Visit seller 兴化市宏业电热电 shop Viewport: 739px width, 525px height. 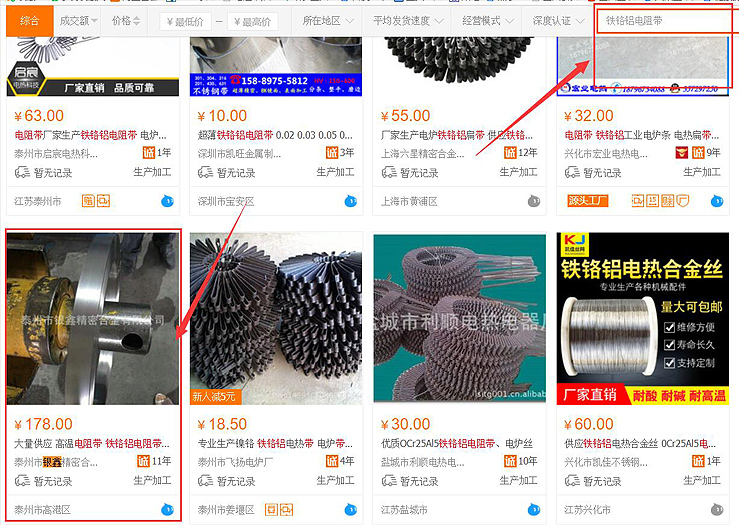(606, 153)
